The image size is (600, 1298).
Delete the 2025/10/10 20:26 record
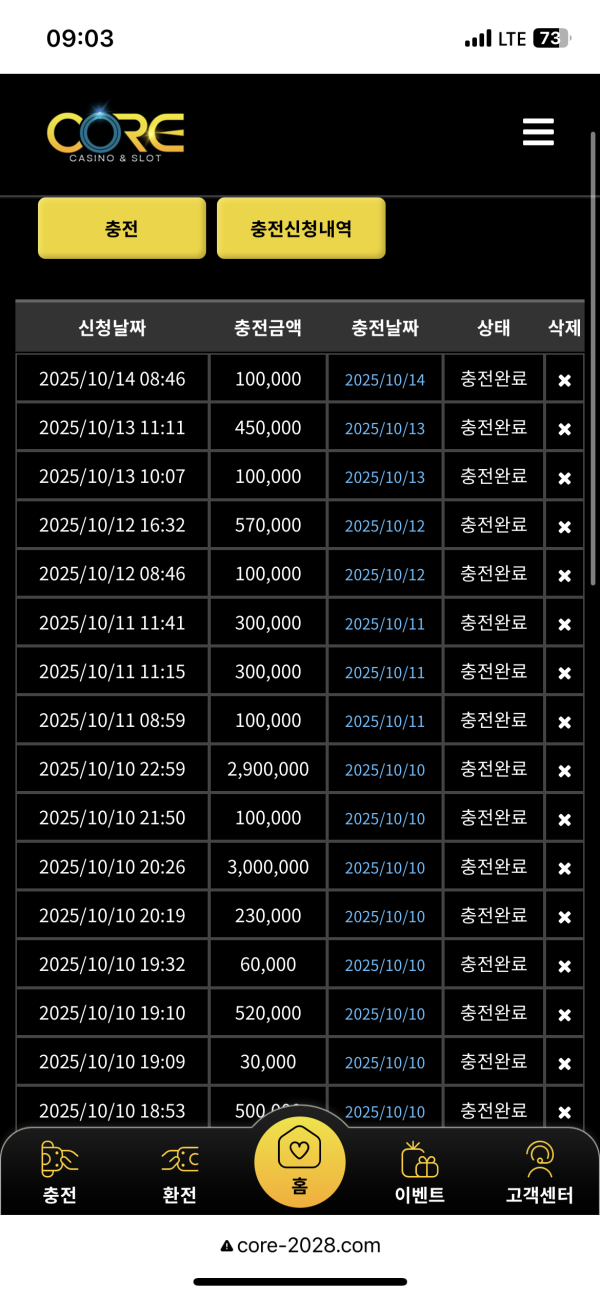coord(564,868)
